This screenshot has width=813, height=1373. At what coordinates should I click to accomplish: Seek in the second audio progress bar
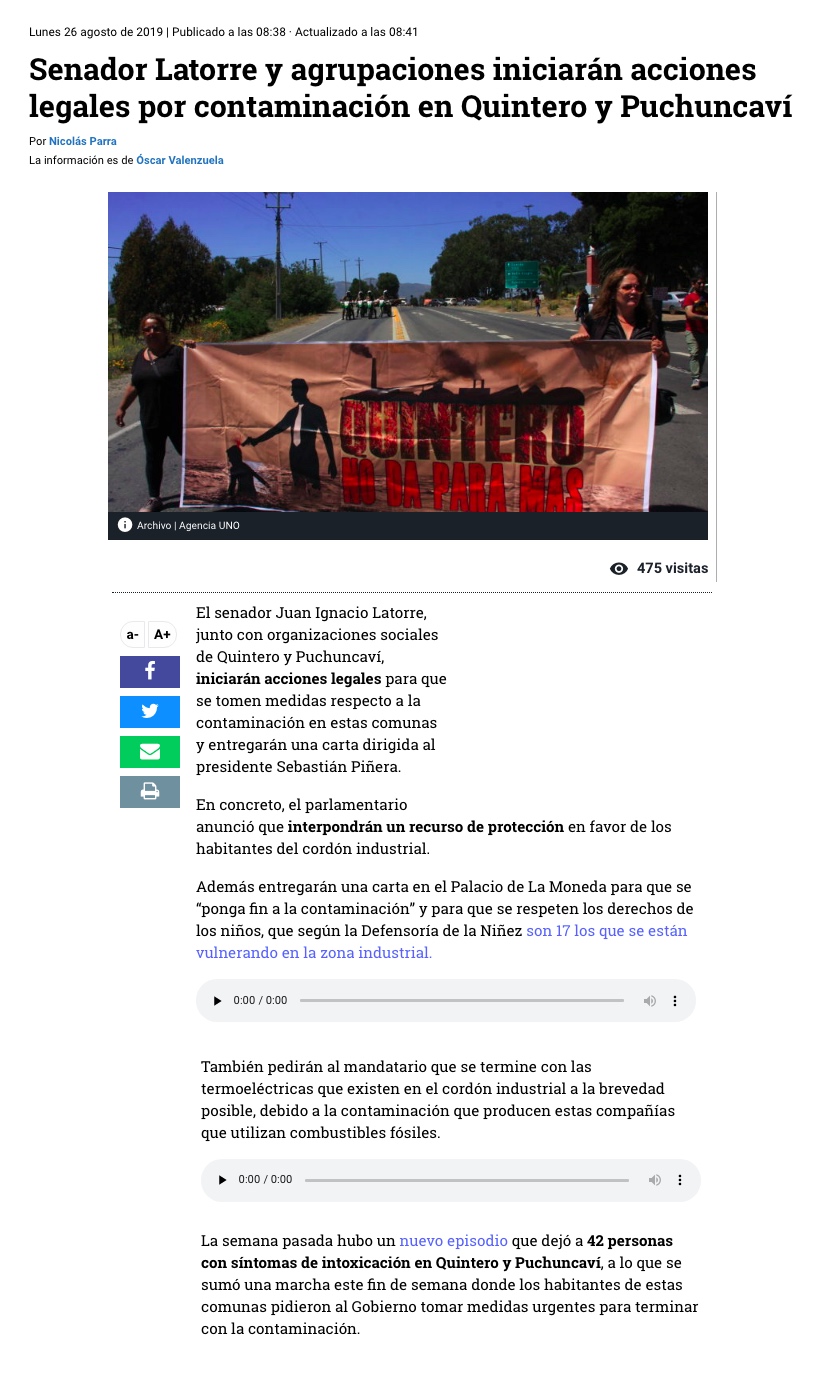pos(466,1180)
